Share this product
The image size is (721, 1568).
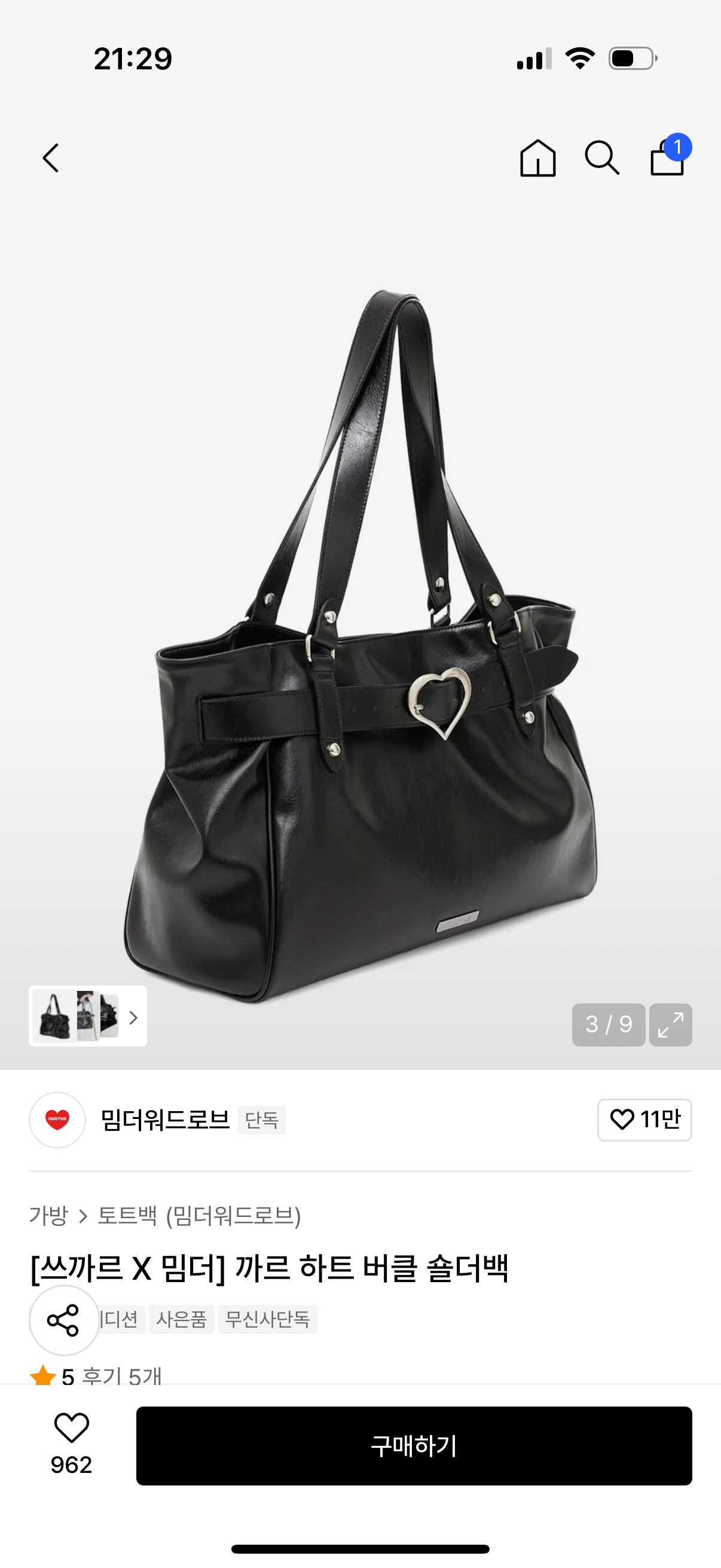(x=64, y=1320)
